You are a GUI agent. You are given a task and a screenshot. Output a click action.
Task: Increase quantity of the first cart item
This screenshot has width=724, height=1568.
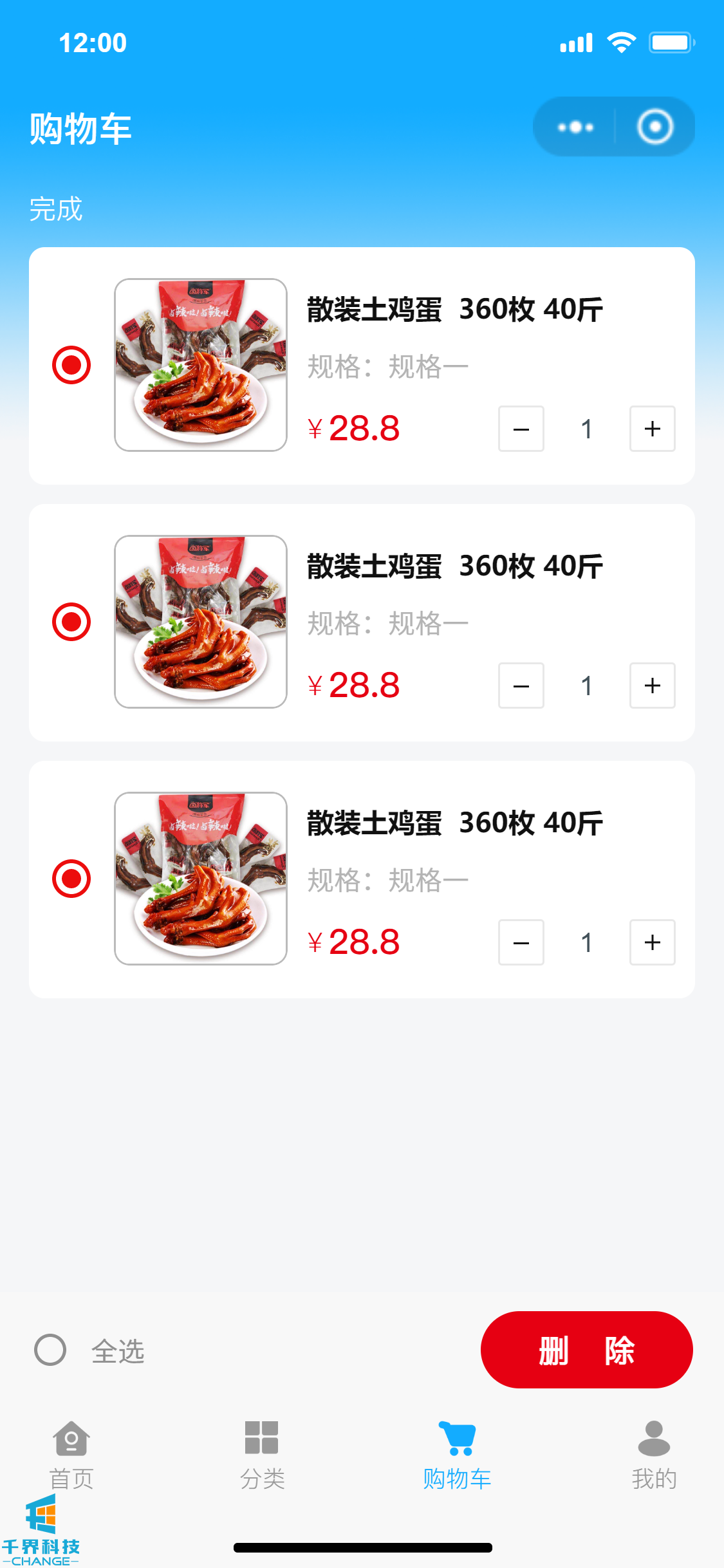(x=652, y=429)
